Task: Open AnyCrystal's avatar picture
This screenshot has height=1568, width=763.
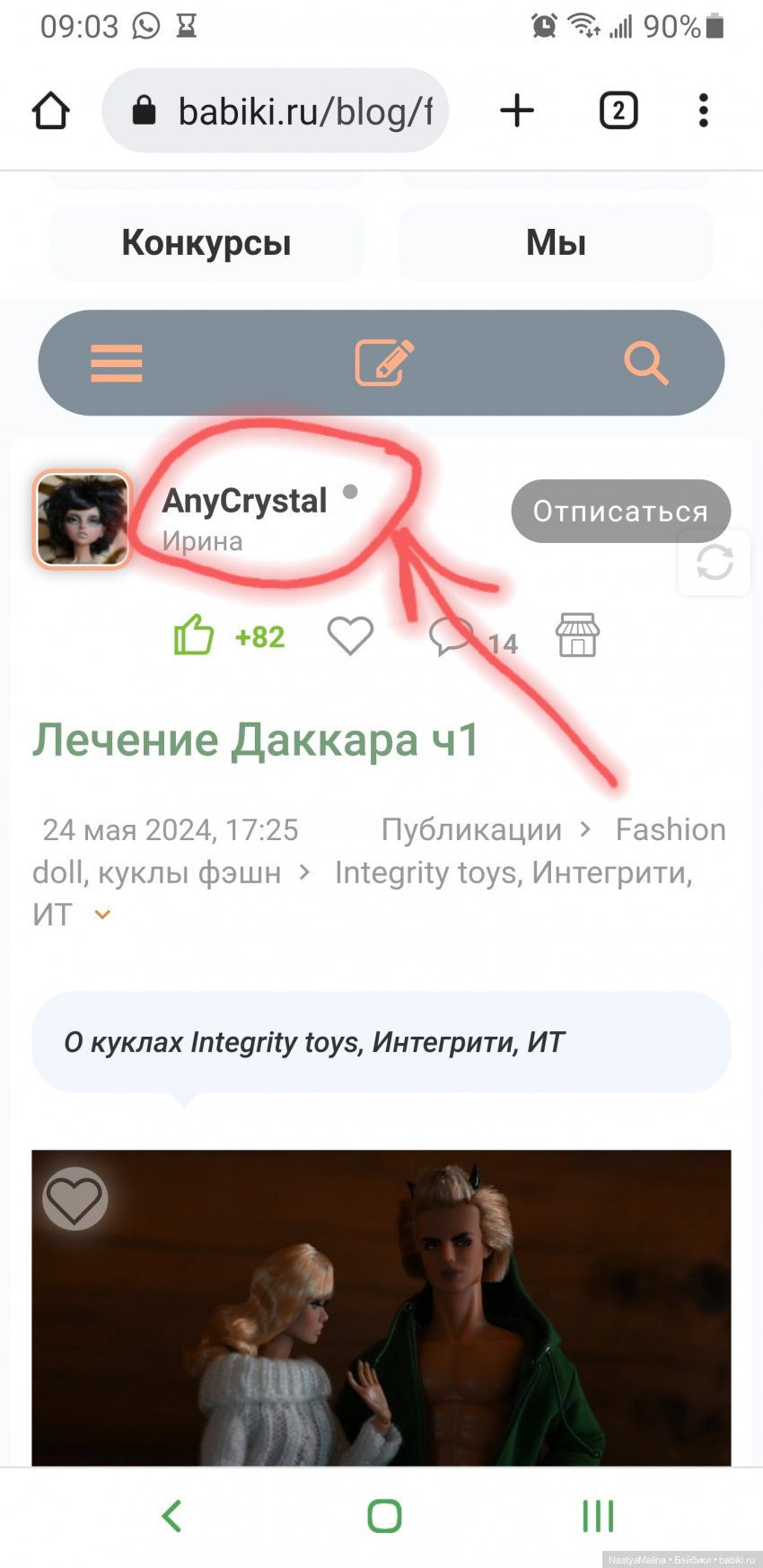Action: point(83,520)
